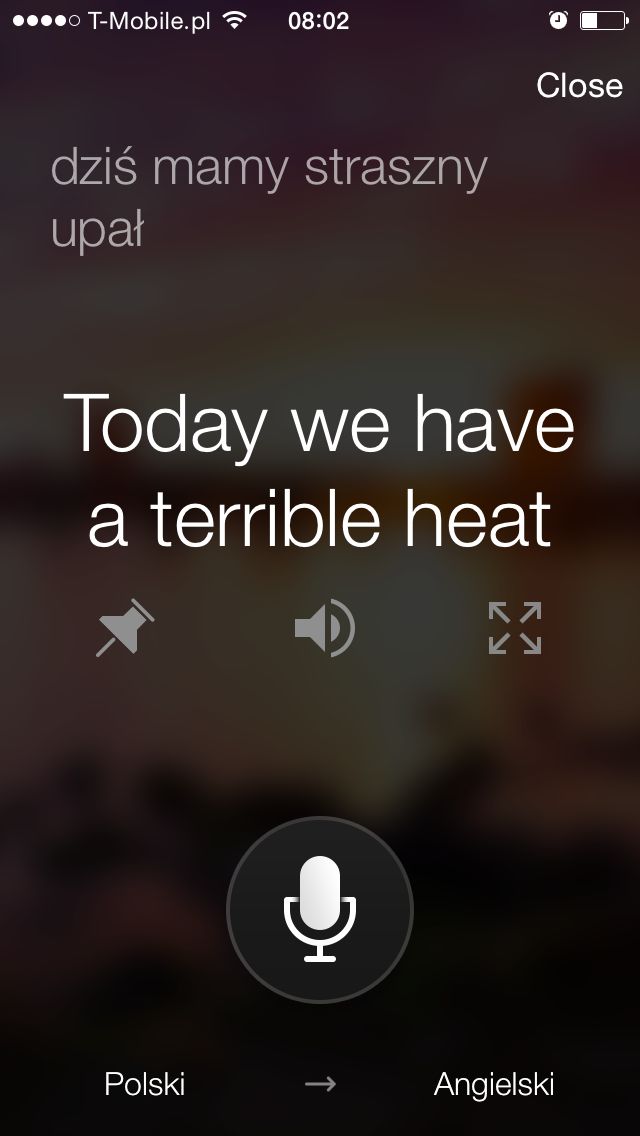Pin this translation
Image resolution: width=640 pixels, height=1136 pixels.
pyautogui.click(x=125, y=628)
